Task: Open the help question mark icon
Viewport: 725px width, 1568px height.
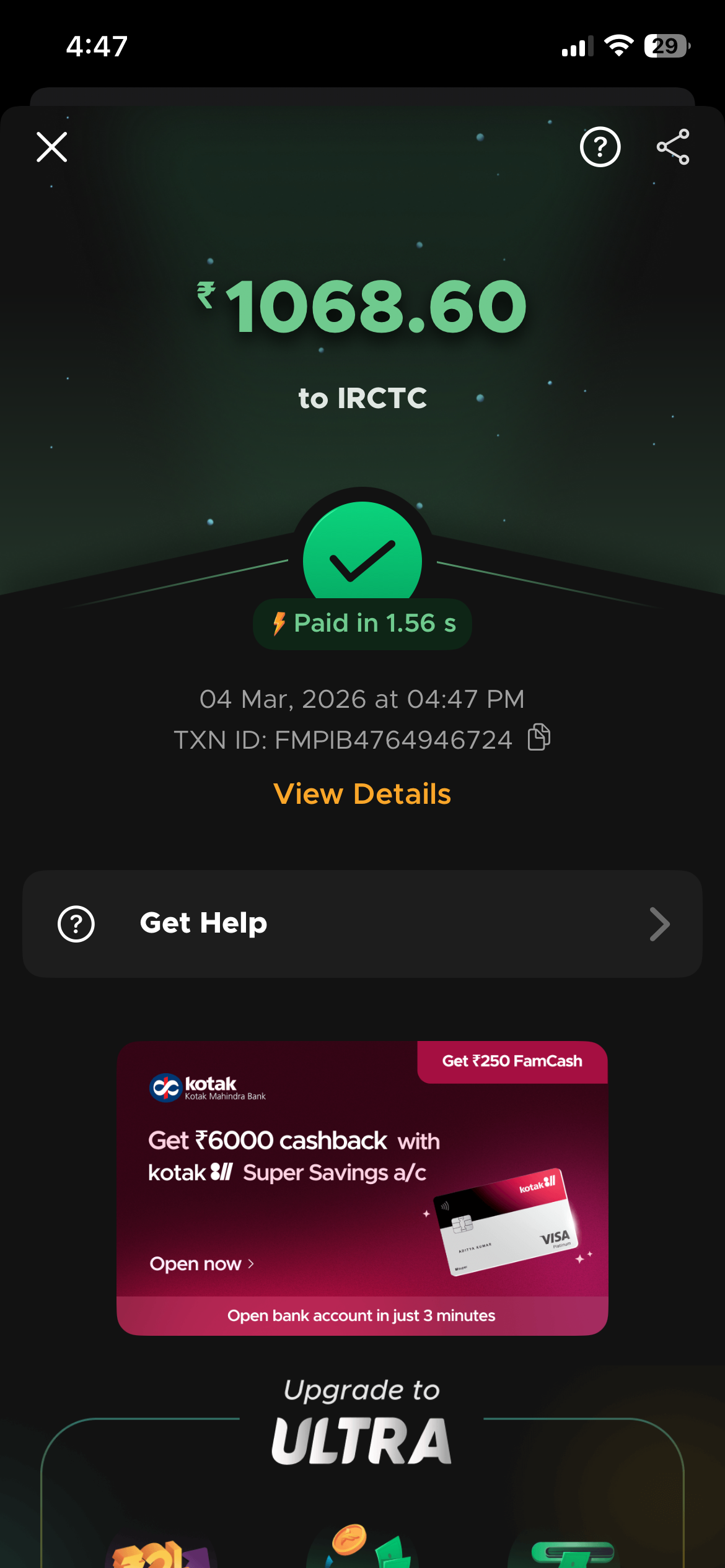Action: click(x=600, y=147)
